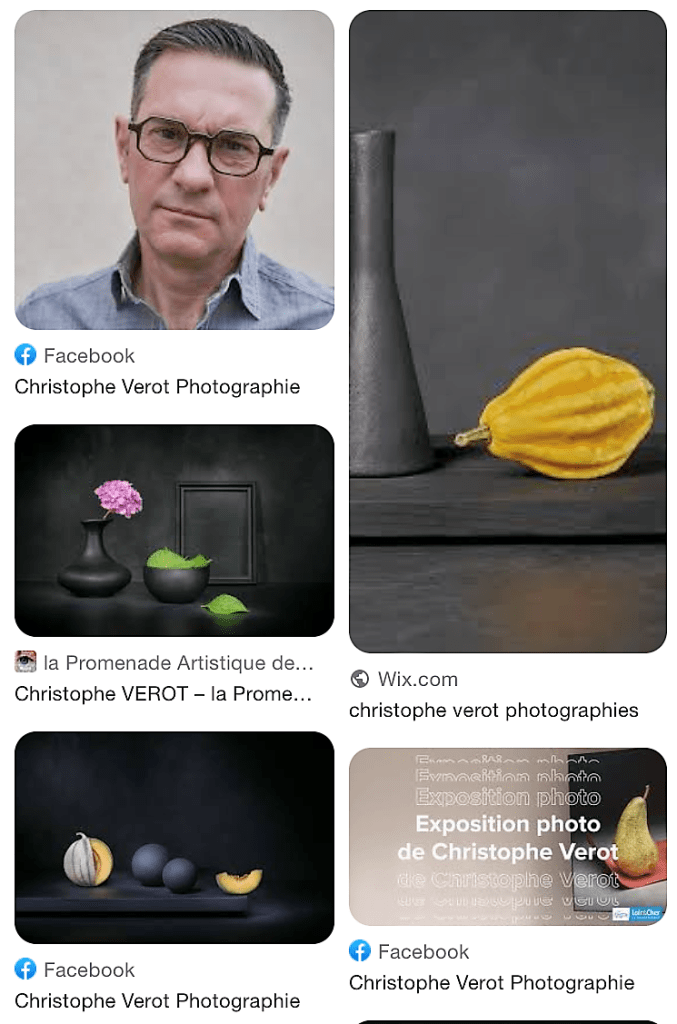Image resolution: width=677 pixels, height=1024 pixels.
Task: Open the pink hydrangea still life image
Action: point(174,530)
